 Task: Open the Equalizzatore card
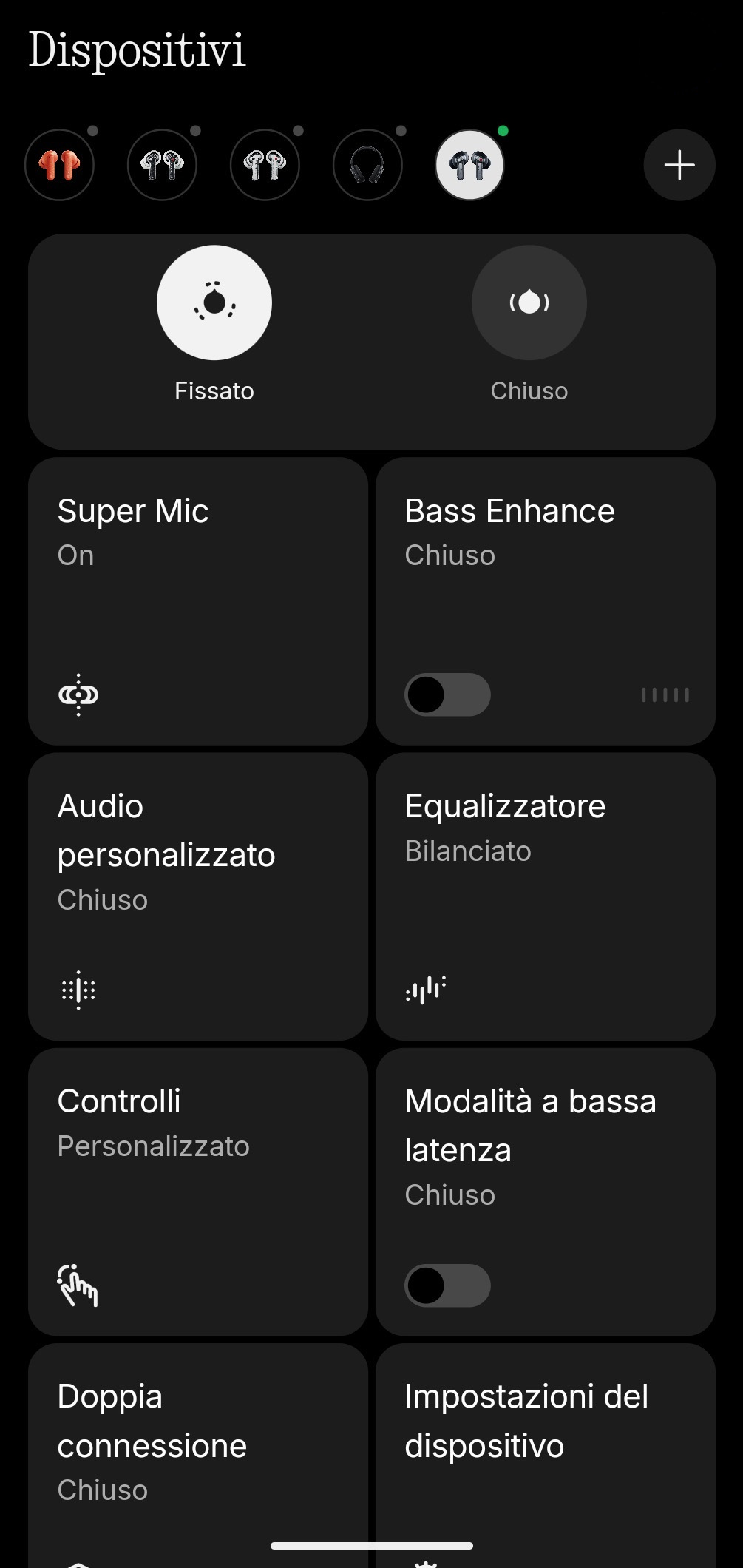[x=545, y=896]
